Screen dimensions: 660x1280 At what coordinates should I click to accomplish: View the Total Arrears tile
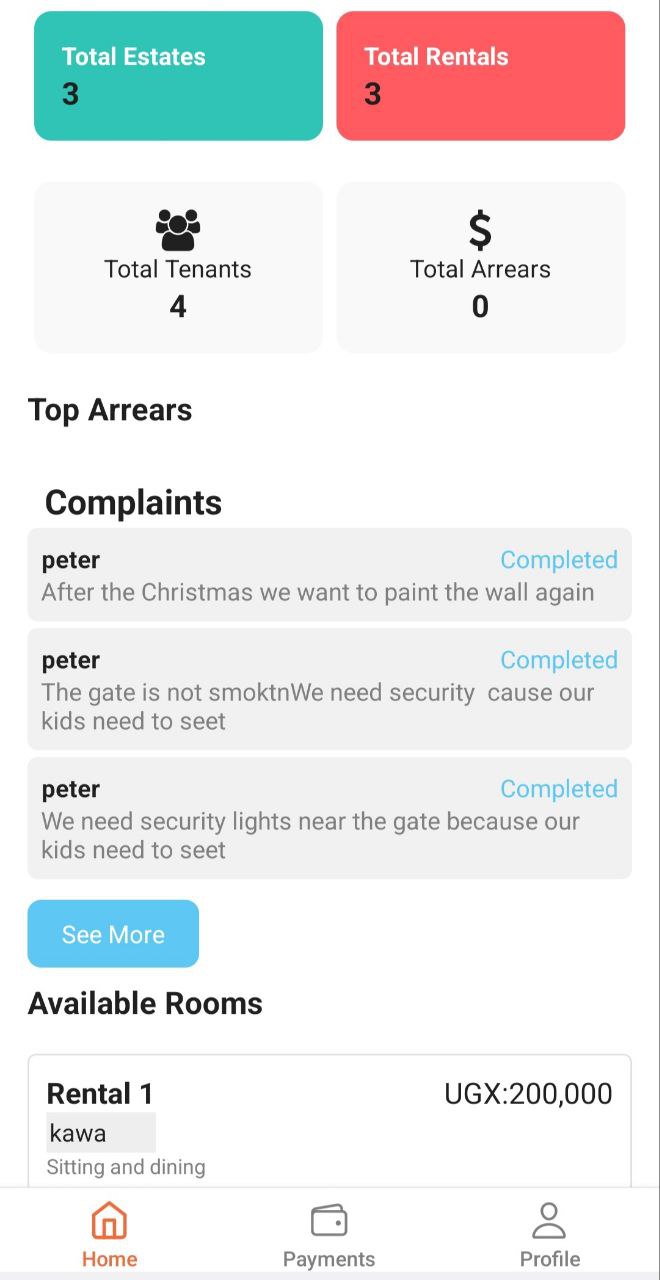(x=481, y=267)
